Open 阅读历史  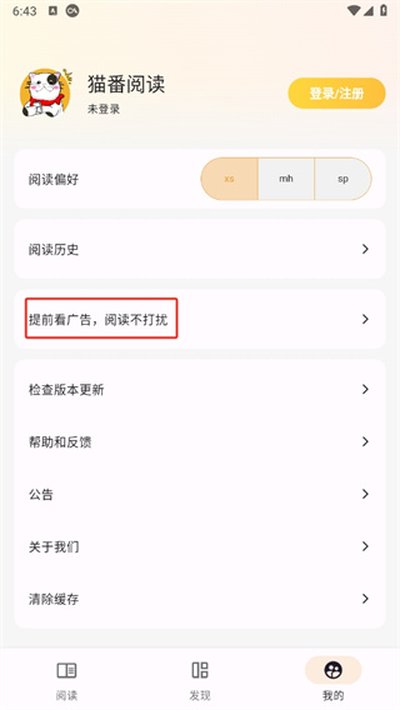[x=200, y=249]
